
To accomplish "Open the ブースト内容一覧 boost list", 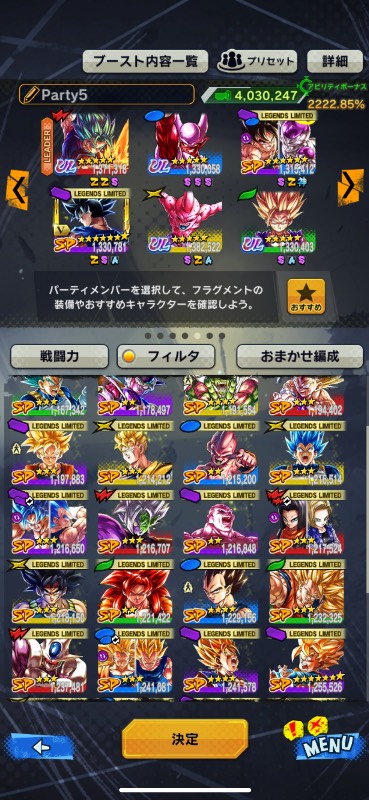I will point(145,62).
